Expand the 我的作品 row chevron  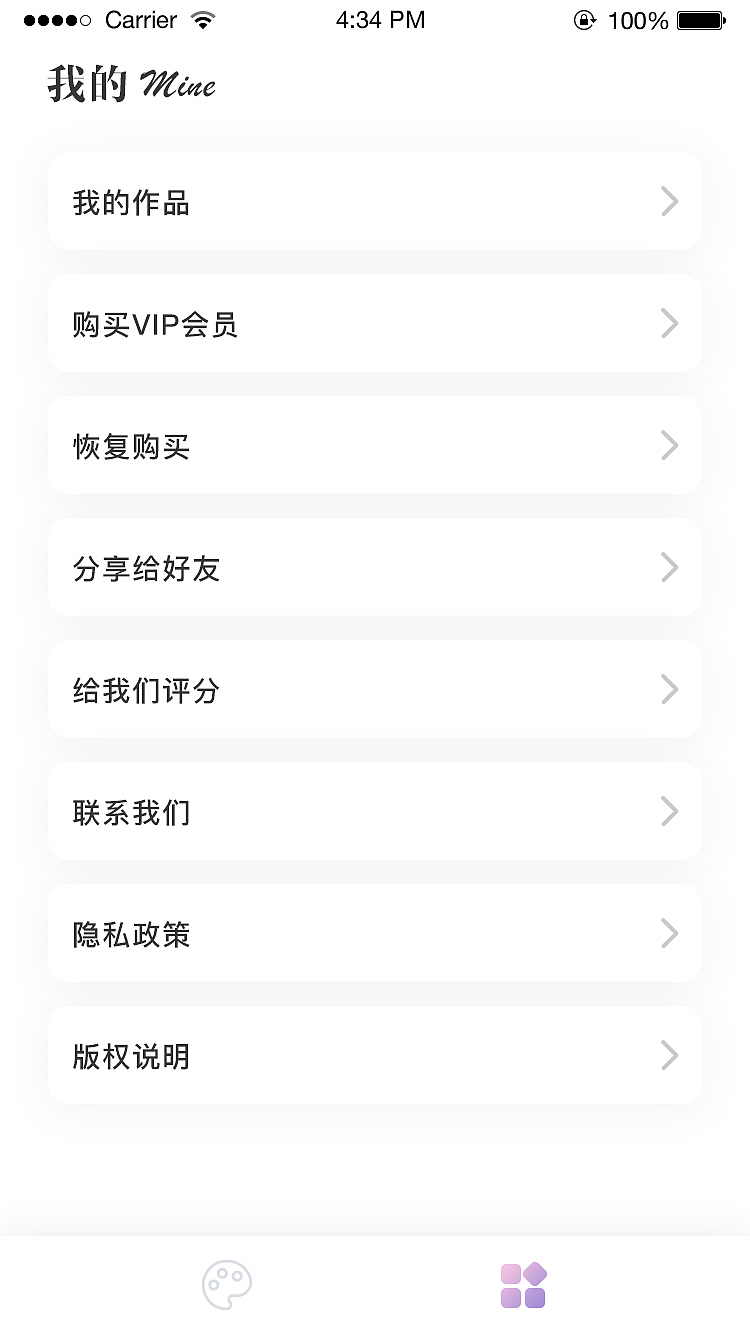pyautogui.click(x=669, y=201)
